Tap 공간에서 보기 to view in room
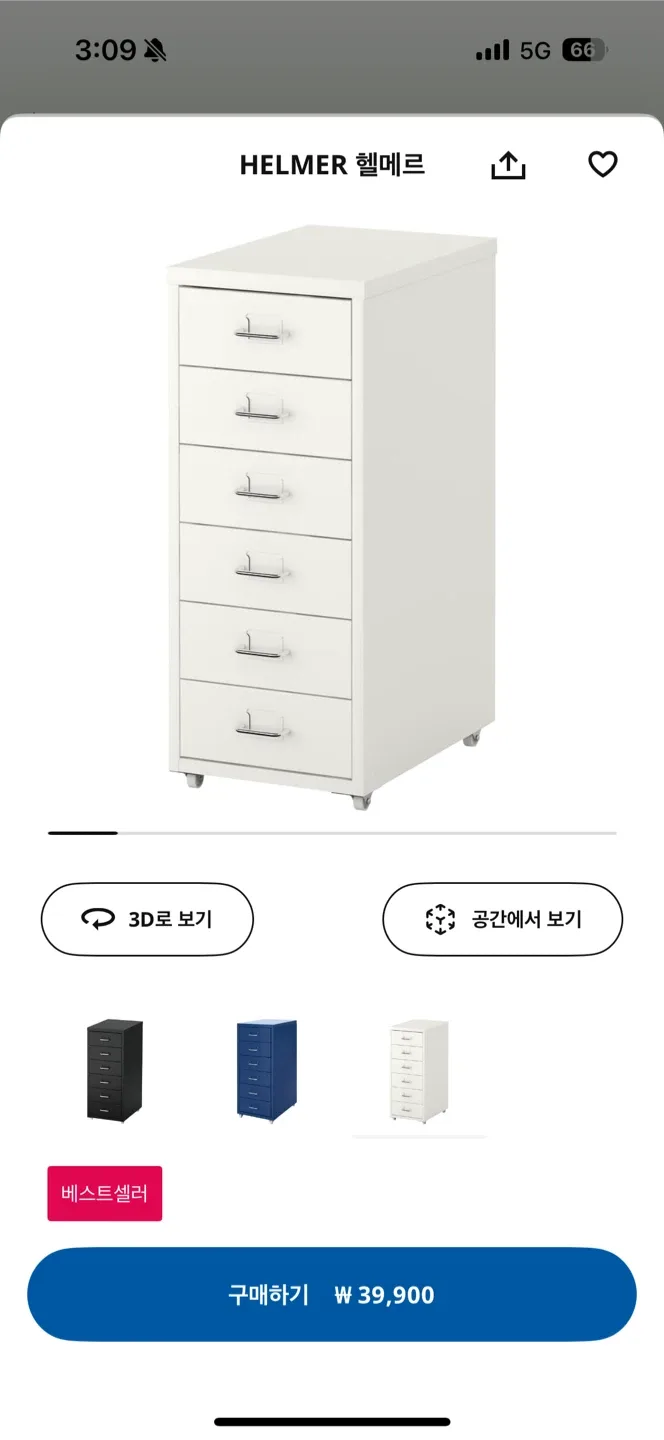 pos(502,919)
